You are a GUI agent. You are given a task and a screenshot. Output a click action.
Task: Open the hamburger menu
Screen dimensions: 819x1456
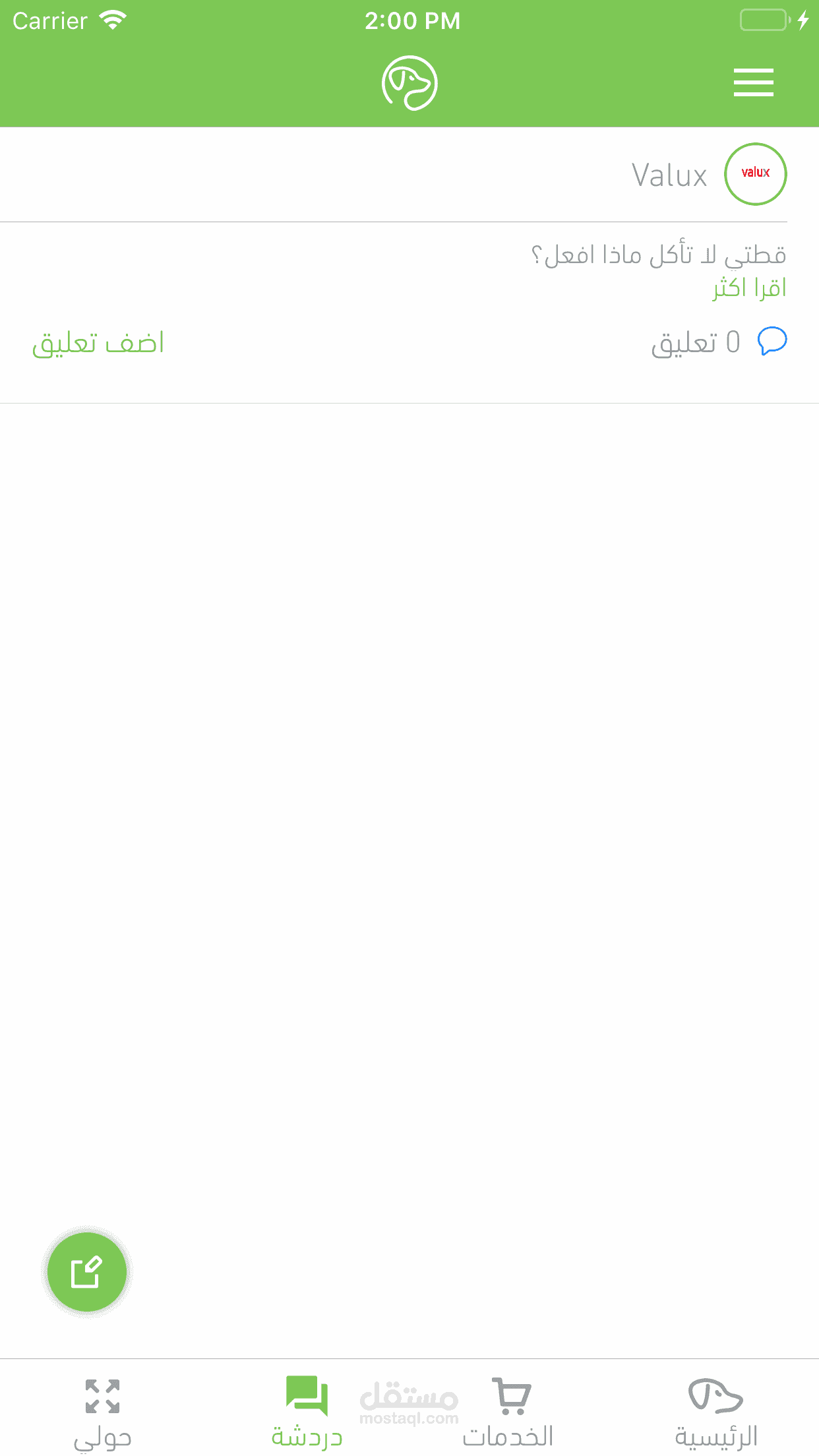coord(753,82)
